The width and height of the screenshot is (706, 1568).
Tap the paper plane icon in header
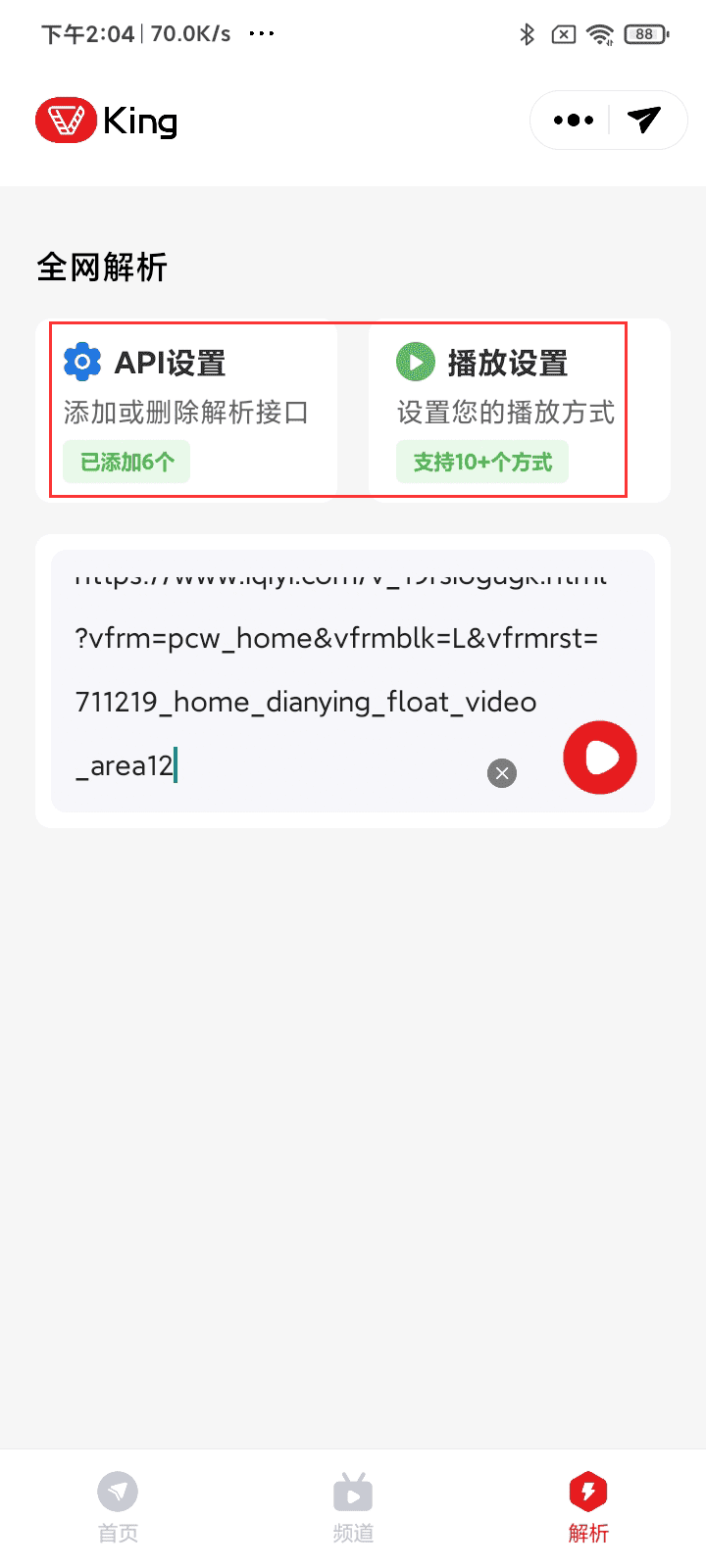pyautogui.click(x=644, y=120)
